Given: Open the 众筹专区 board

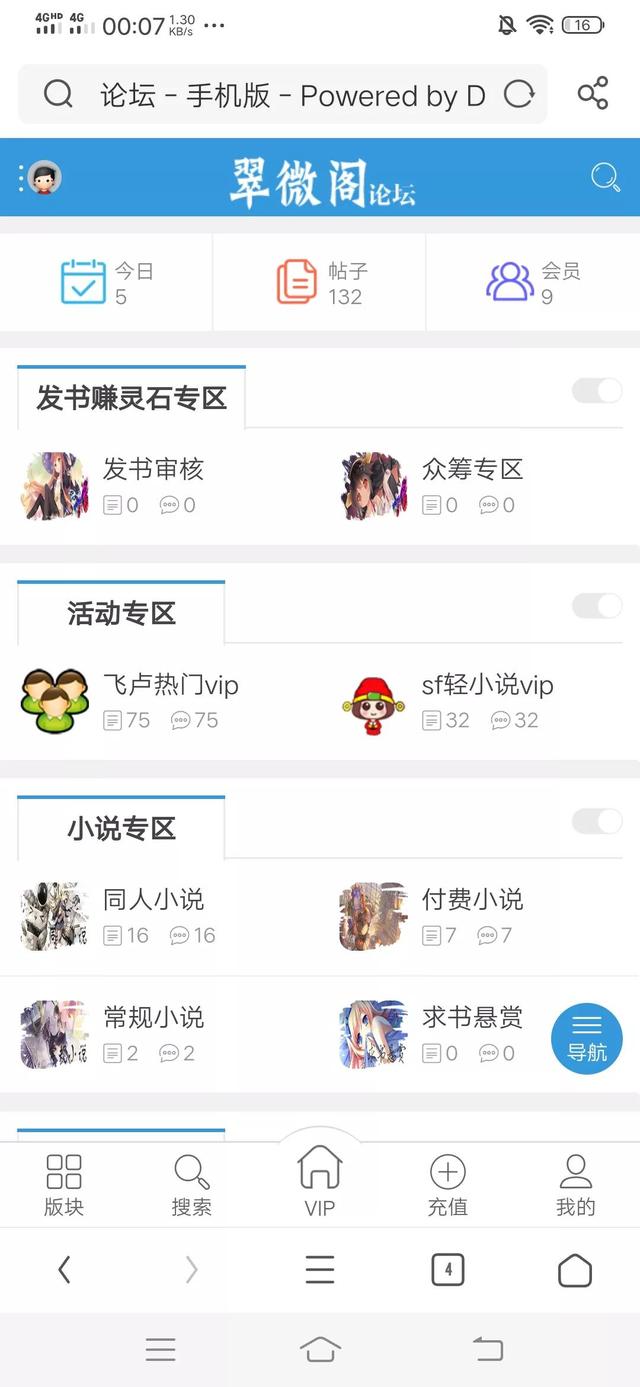Looking at the screenshot, I should 472,470.
